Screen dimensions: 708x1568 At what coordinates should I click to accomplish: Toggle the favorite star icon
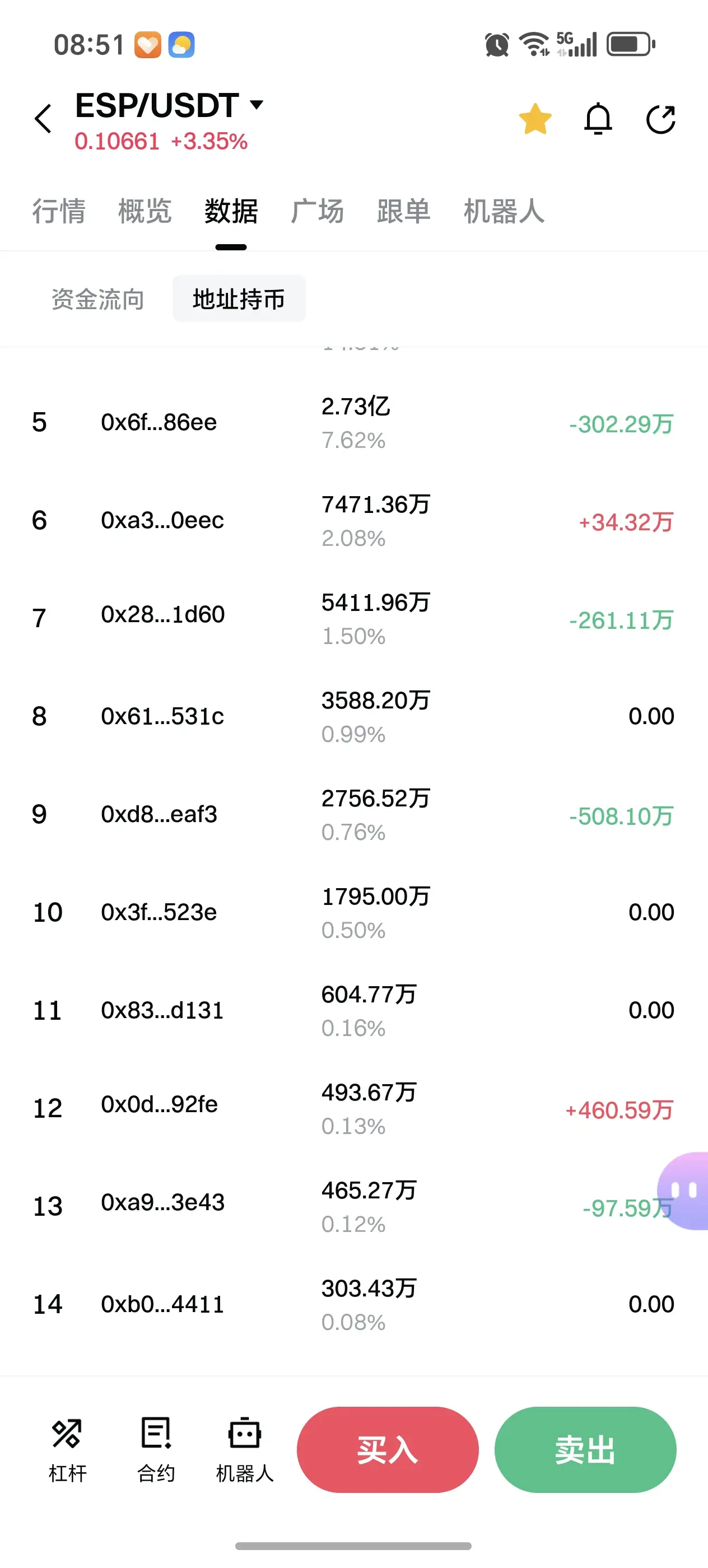[x=535, y=119]
